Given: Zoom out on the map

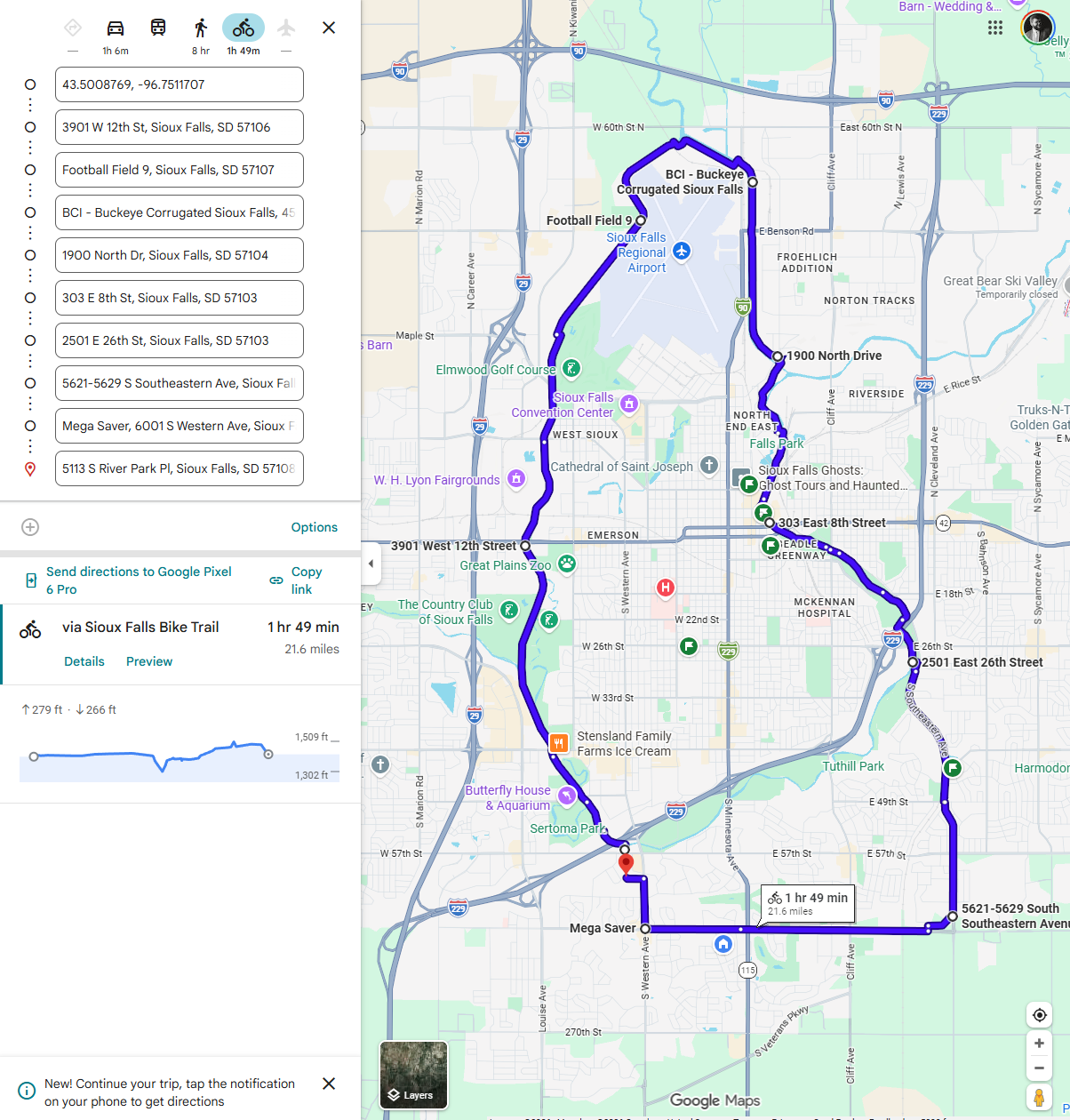Looking at the screenshot, I should (x=1039, y=1068).
